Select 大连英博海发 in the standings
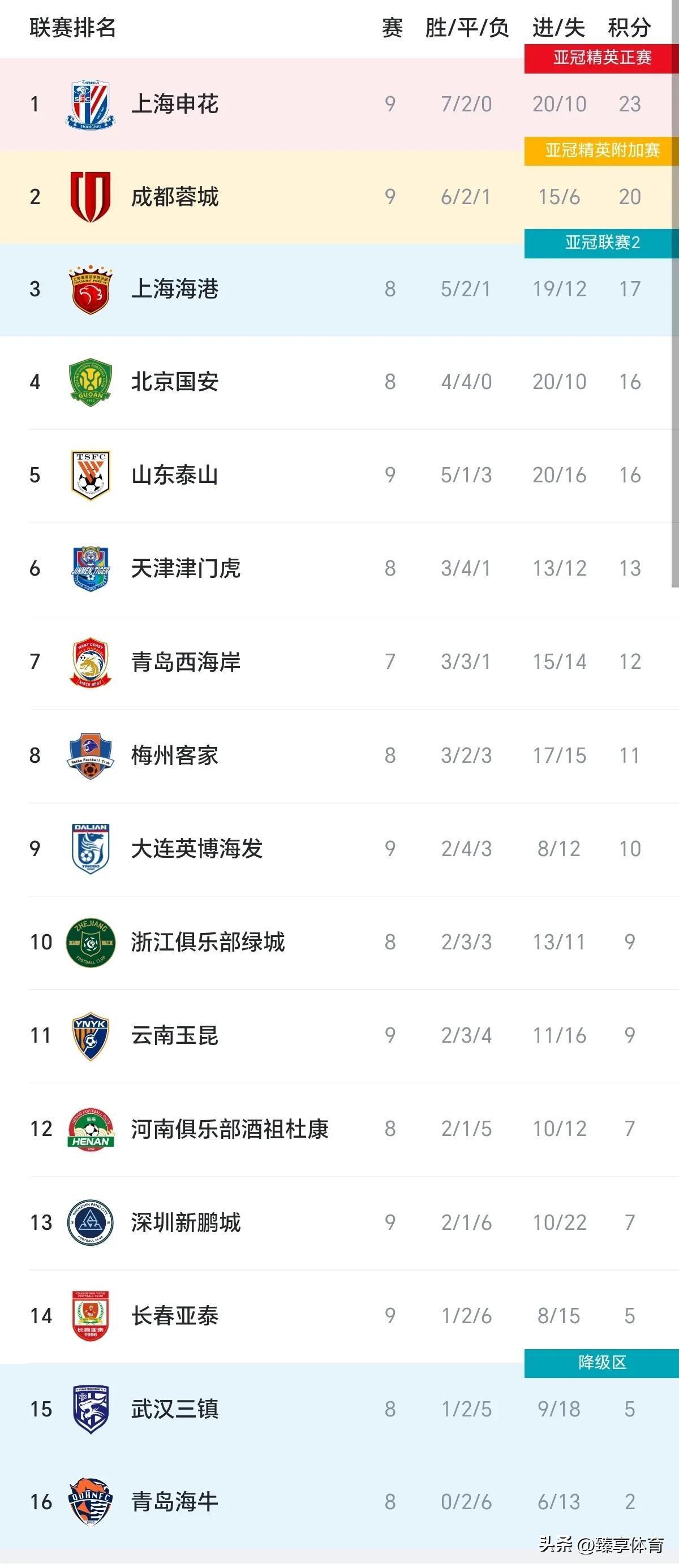Screen dimensions: 679x1568 coord(197,849)
